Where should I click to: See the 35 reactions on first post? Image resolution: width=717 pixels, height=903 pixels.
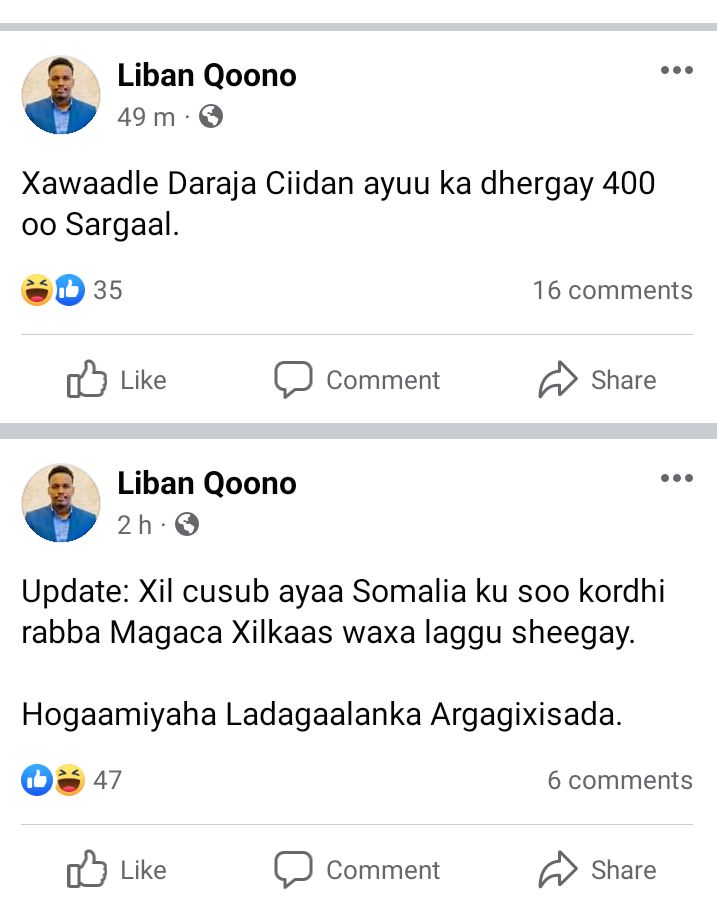[x=72, y=290]
